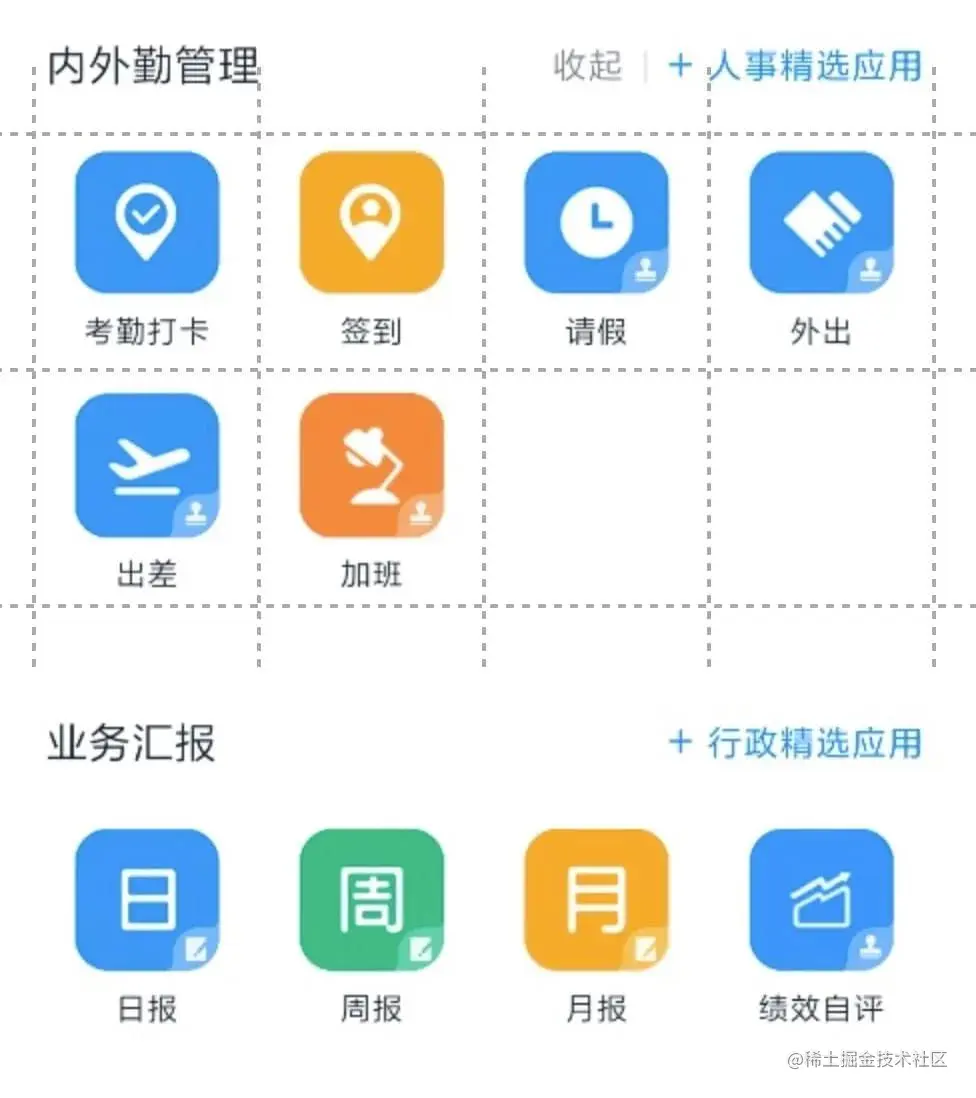Open the 日报 daily report app

pyautogui.click(x=147, y=900)
